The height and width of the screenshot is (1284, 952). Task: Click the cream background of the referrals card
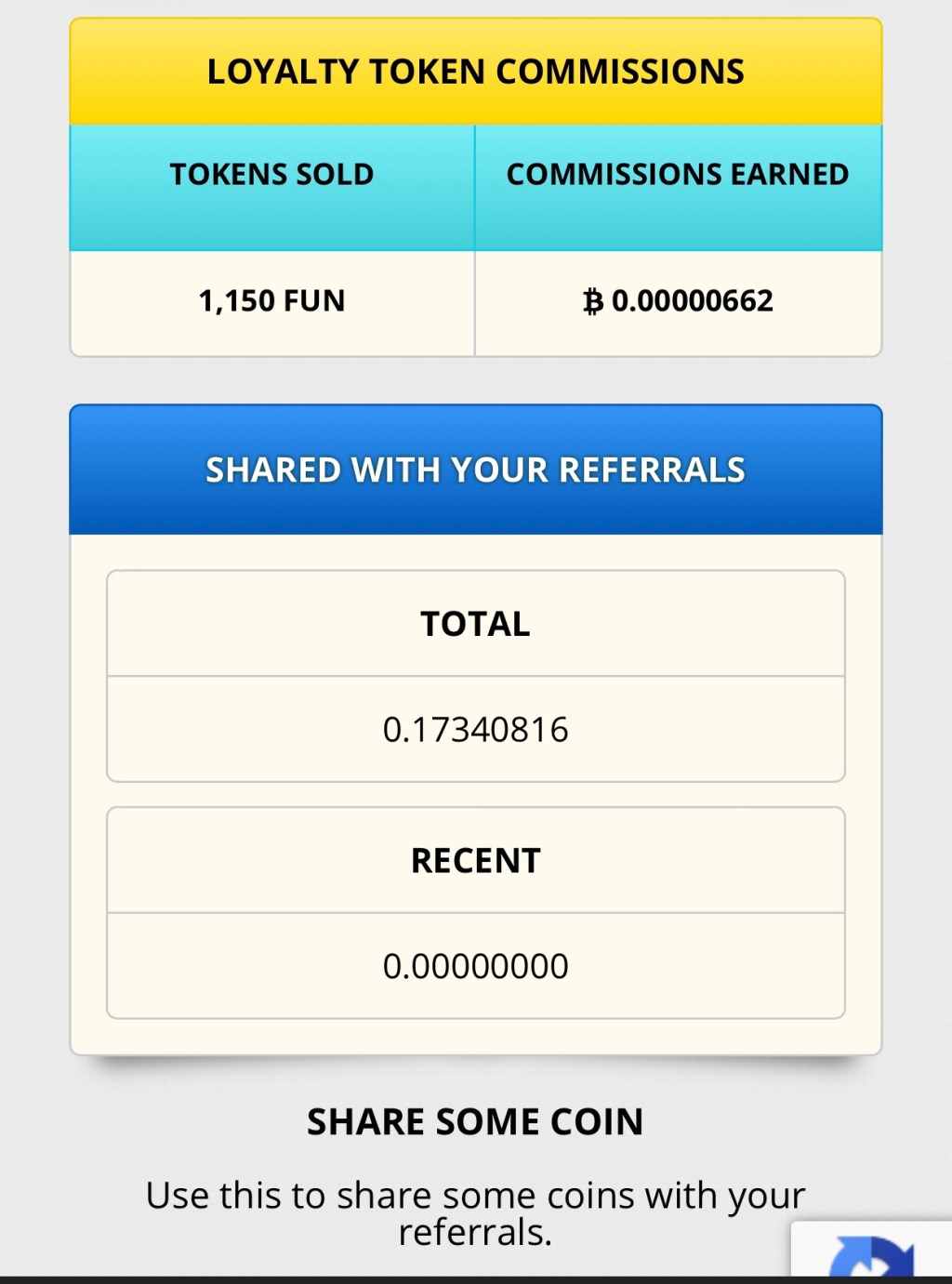[x=476, y=1032]
